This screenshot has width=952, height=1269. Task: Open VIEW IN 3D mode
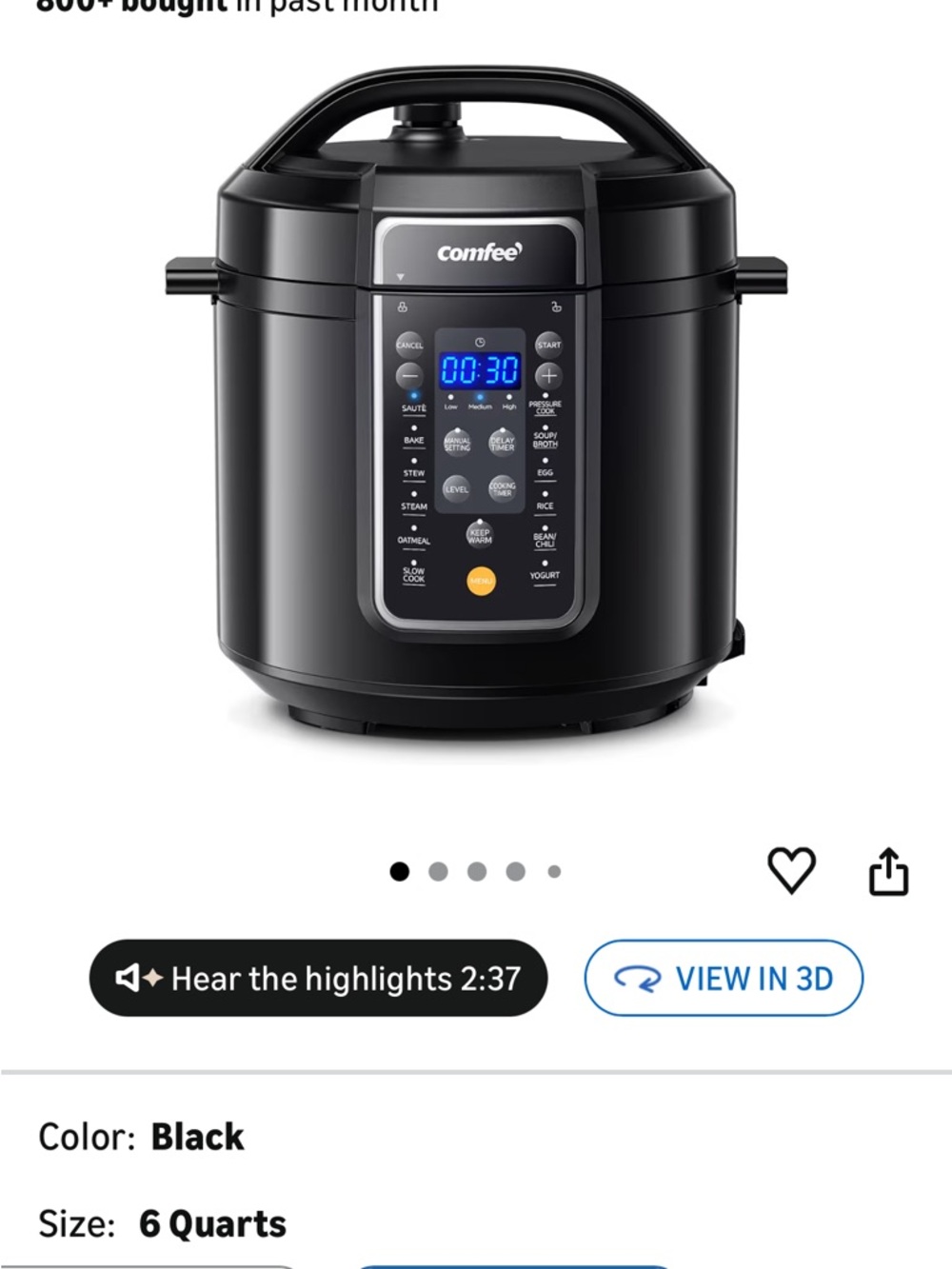click(723, 979)
